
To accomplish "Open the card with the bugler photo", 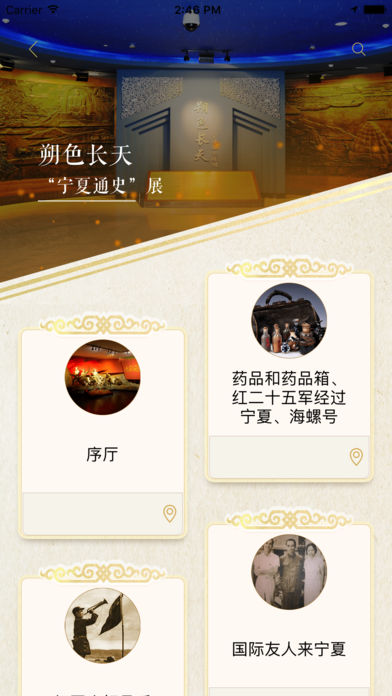I will (103, 637).
